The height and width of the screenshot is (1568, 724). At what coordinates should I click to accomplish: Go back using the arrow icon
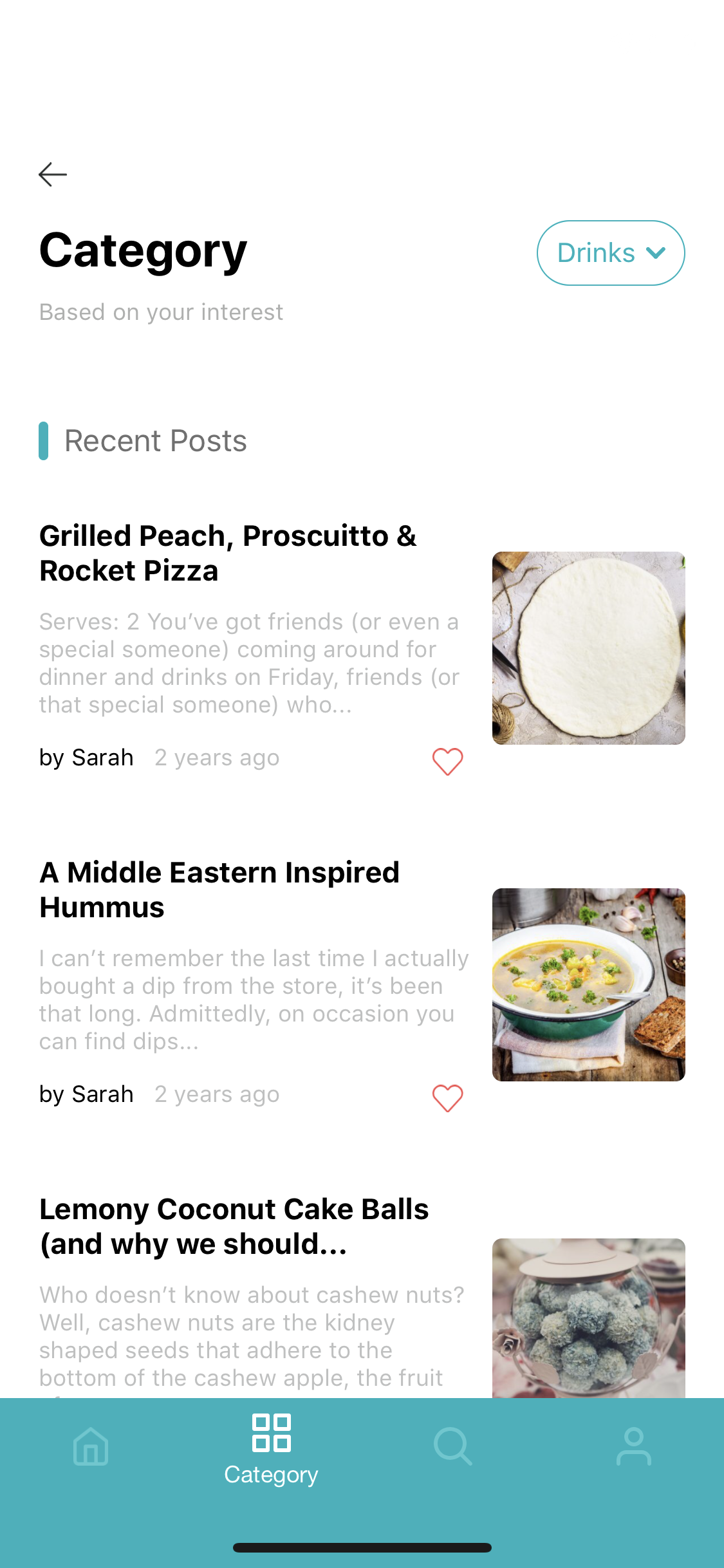coord(53,174)
